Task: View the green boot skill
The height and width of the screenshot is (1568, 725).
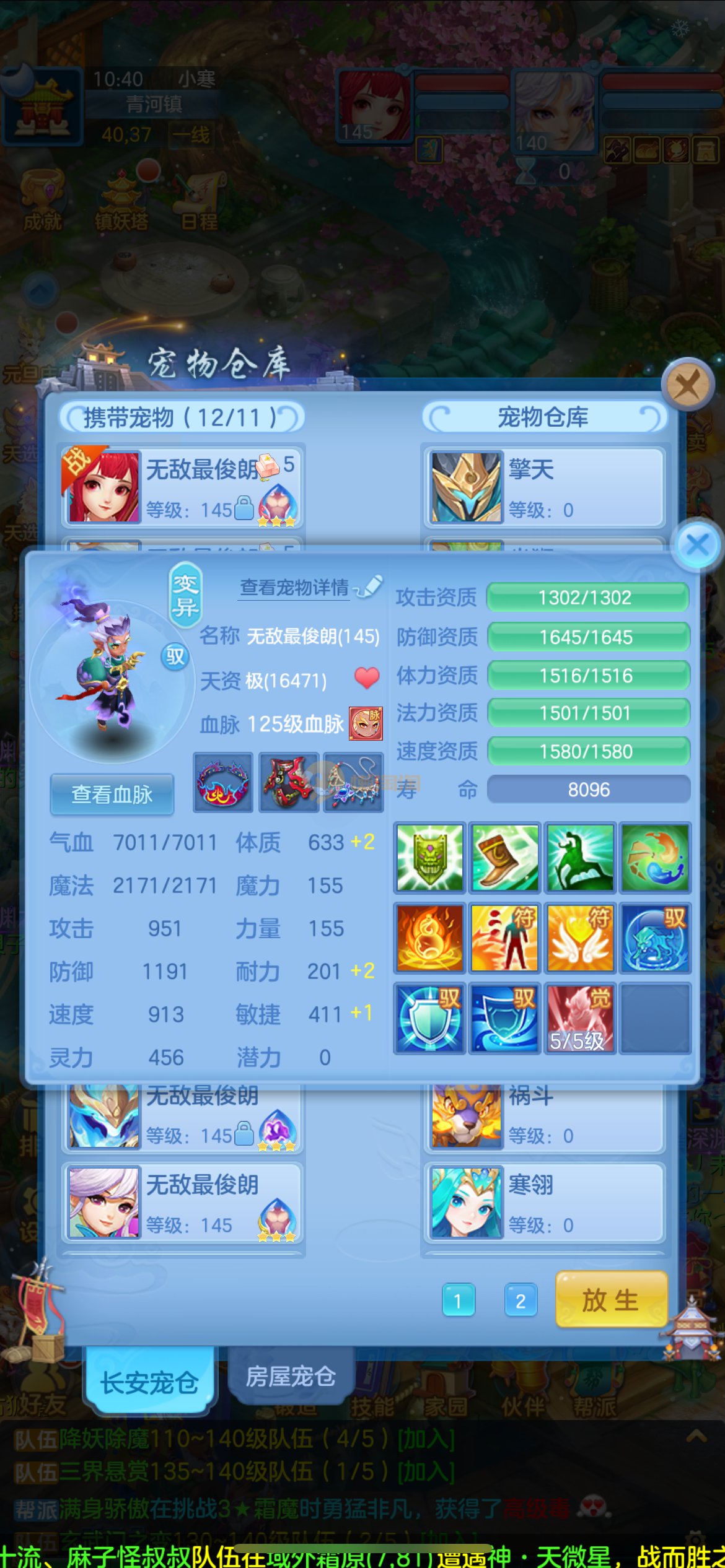Action: click(504, 858)
